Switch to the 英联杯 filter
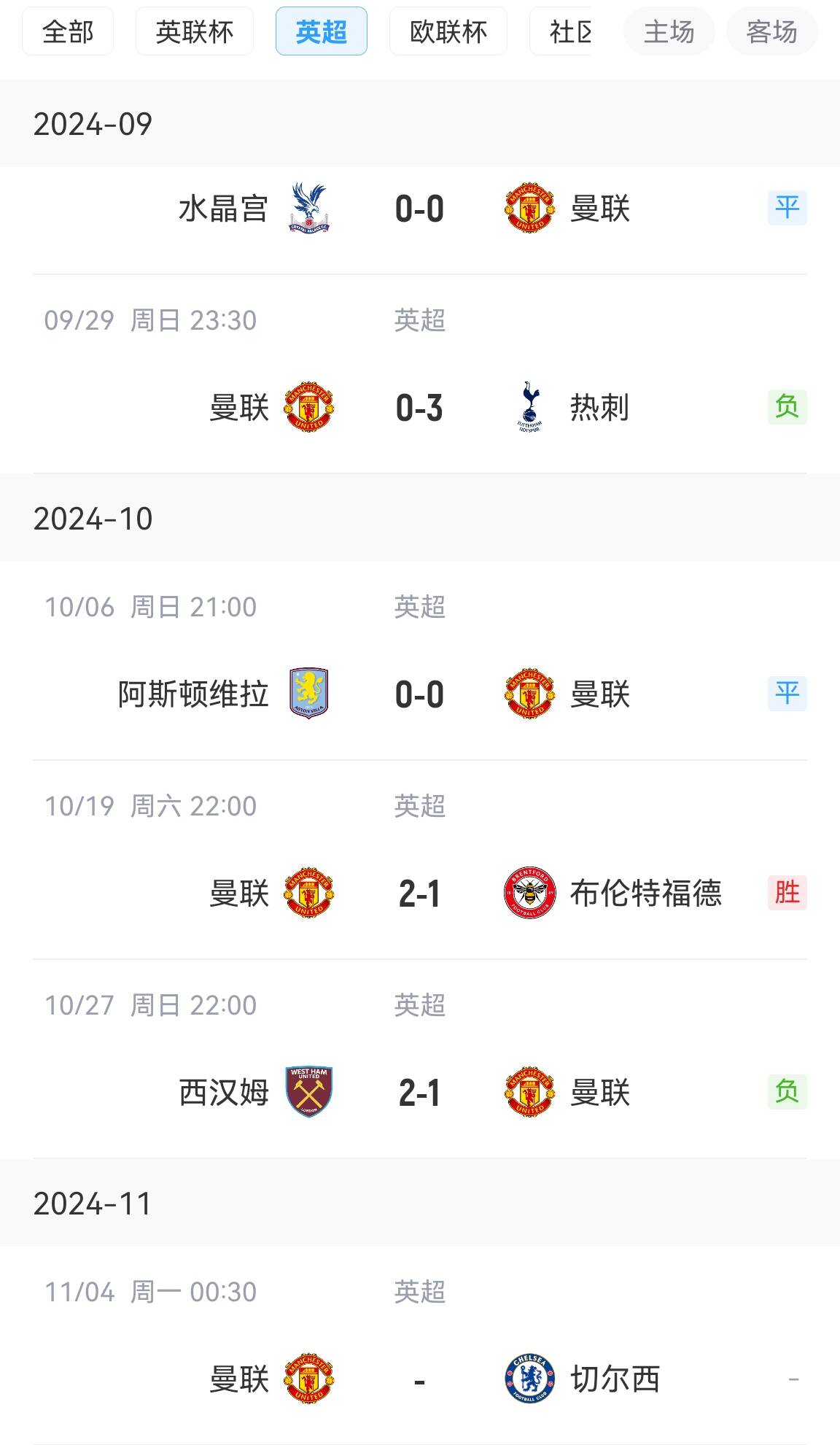The image size is (840, 1445). click(195, 31)
